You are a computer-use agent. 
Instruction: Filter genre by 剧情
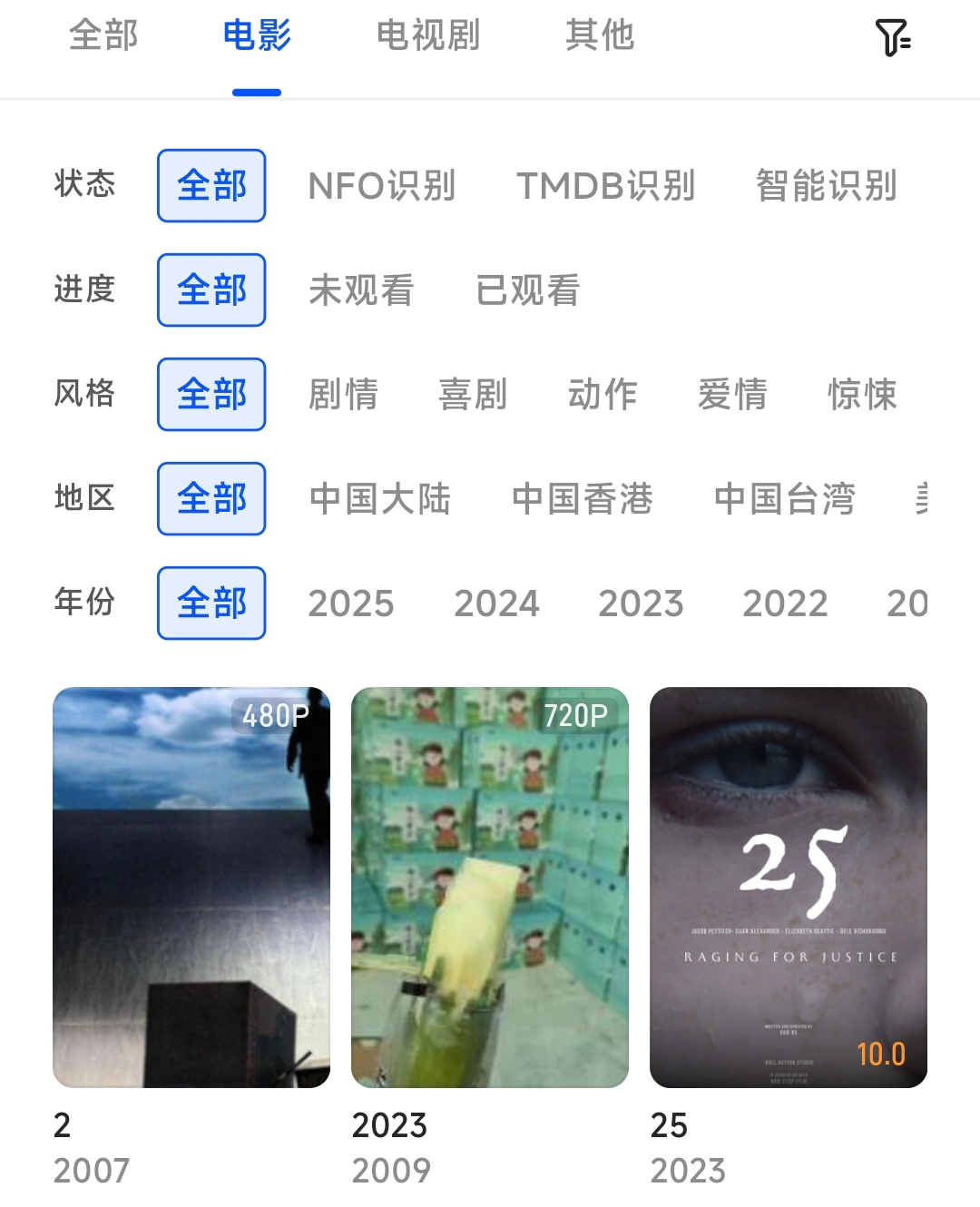pos(343,395)
